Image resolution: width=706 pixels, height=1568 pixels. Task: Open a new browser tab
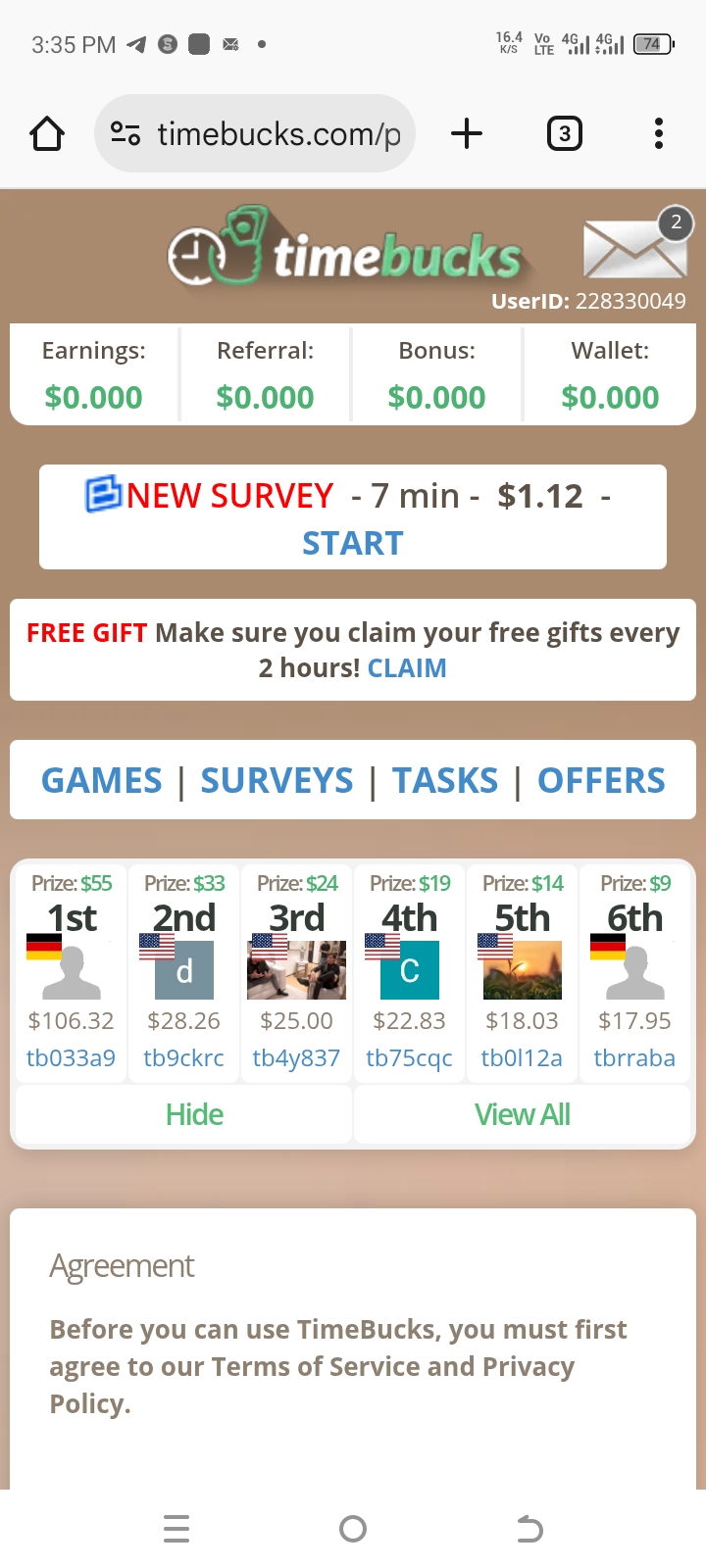[x=467, y=133]
